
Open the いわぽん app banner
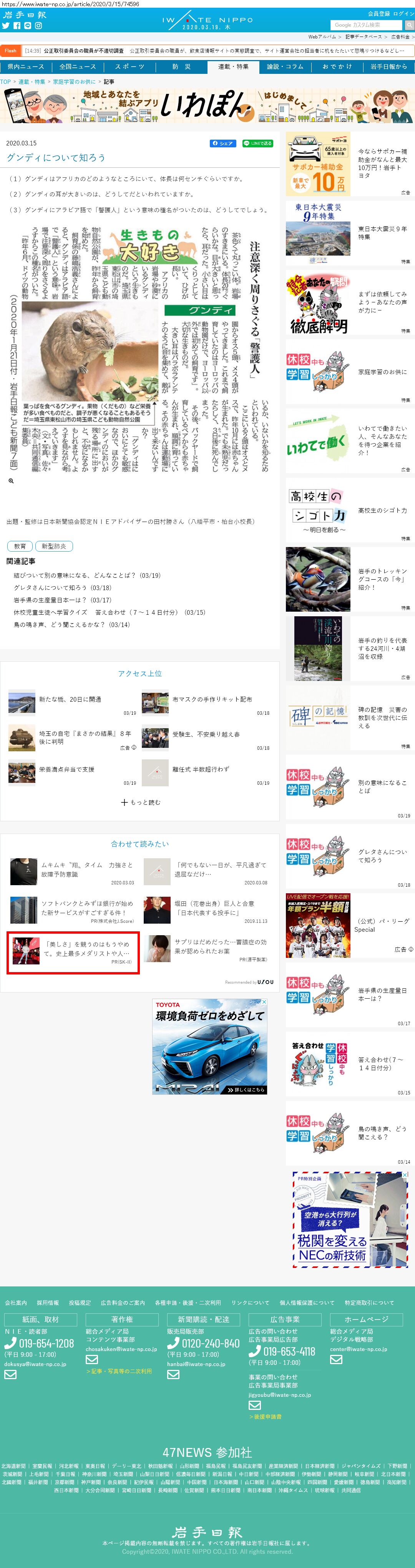[207, 106]
